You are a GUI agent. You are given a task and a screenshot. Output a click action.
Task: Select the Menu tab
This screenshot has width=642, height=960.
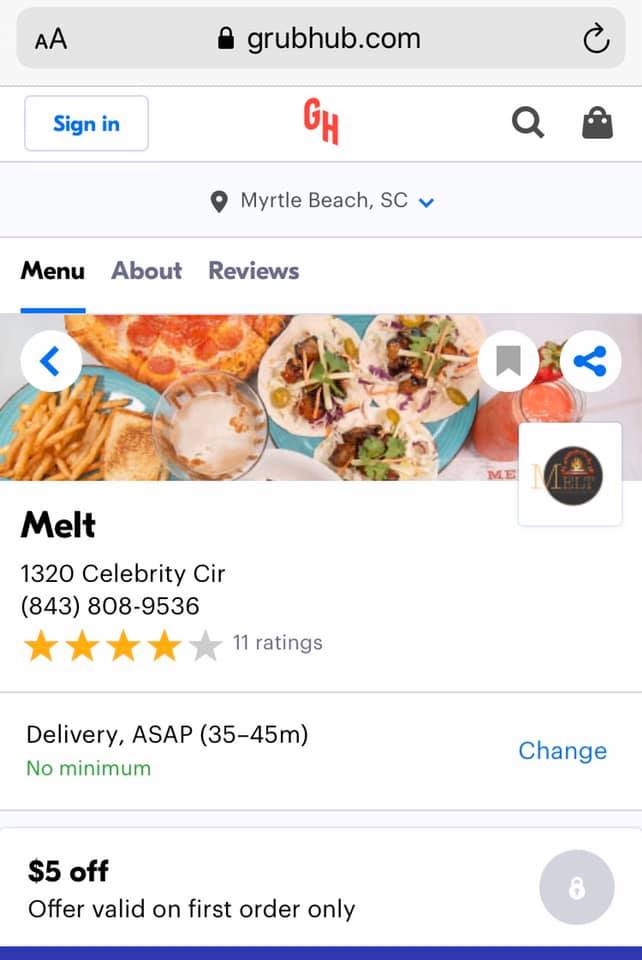(x=53, y=271)
